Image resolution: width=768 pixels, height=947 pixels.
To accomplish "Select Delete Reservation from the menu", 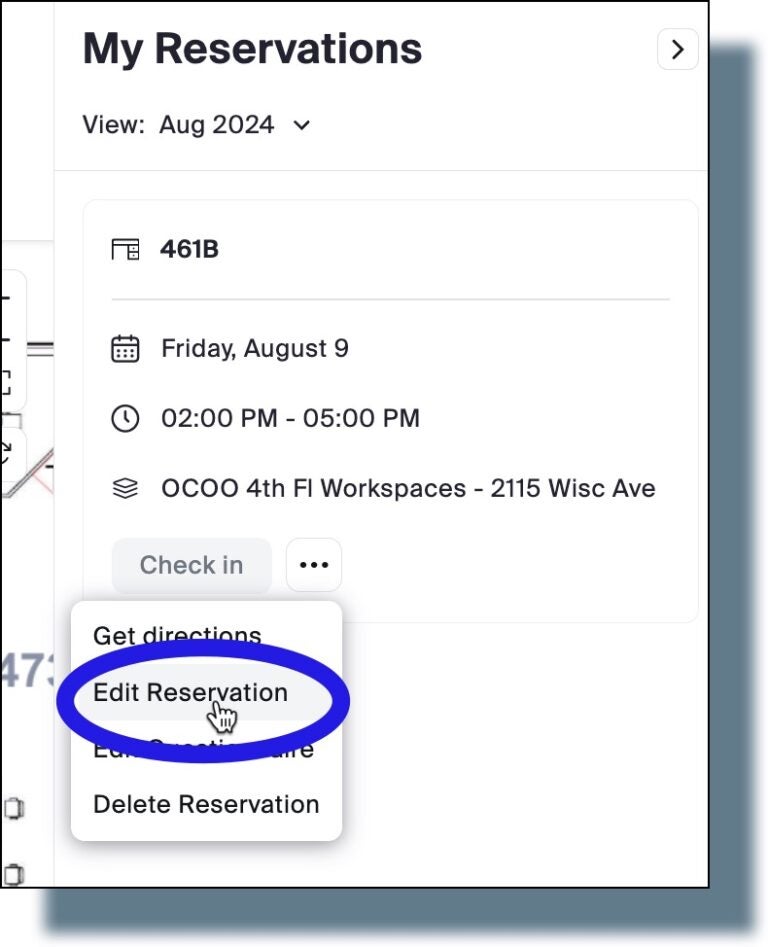I will pyautogui.click(x=205, y=804).
